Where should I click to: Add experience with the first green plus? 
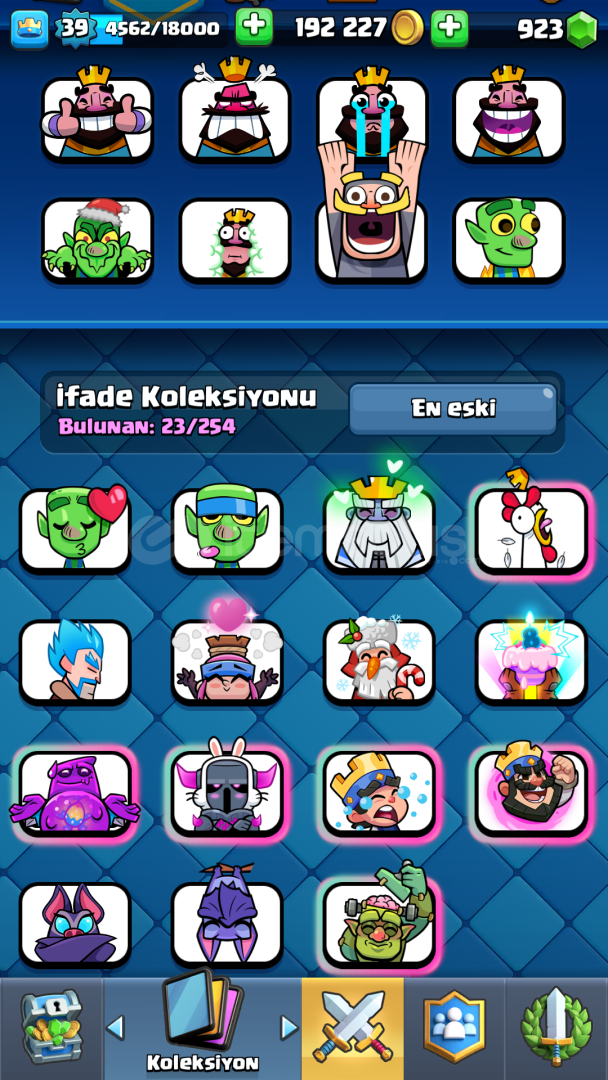tap(254, 28)
